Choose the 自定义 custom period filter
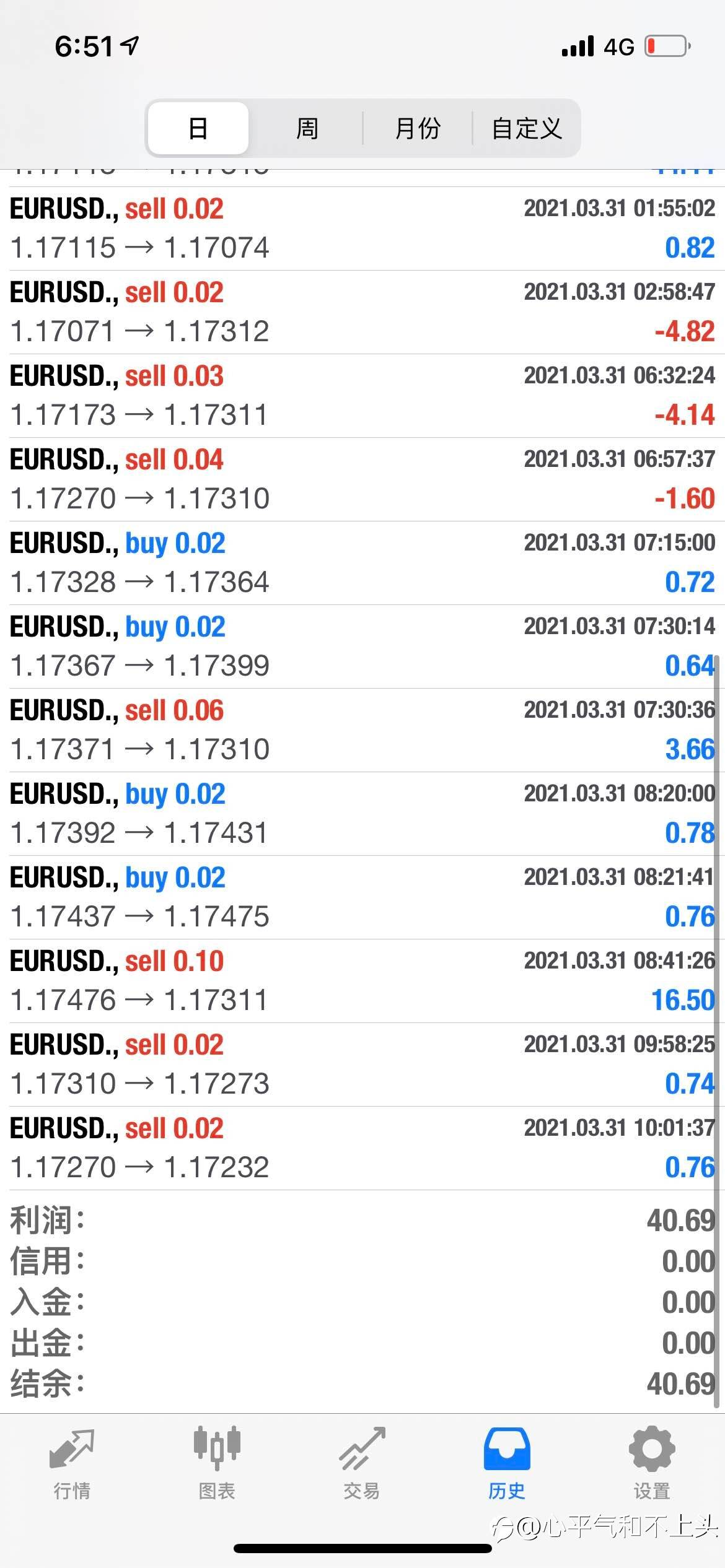The image size is (725, 1568). (x=527, y=129)
